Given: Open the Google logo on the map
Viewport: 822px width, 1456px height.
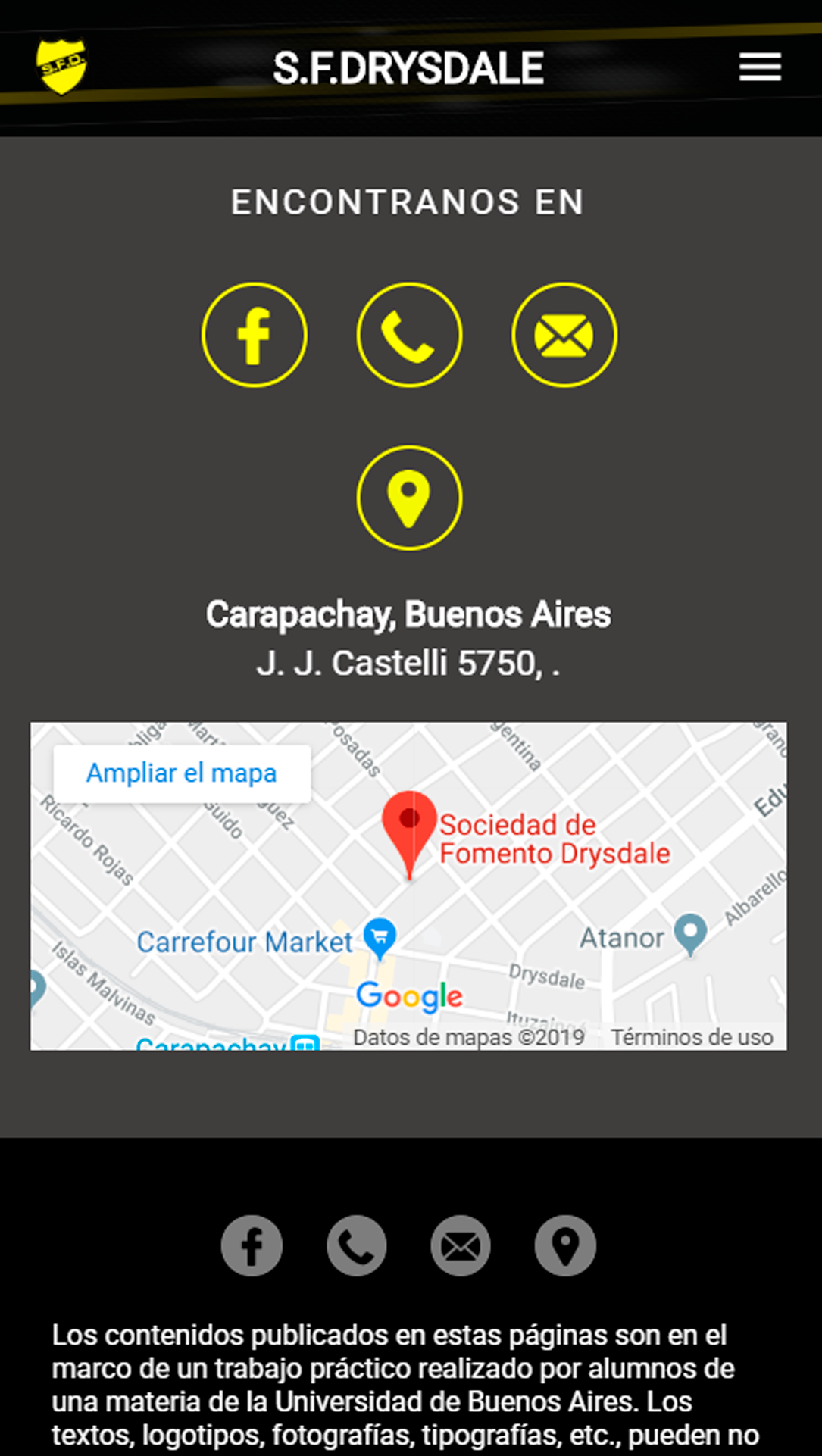Looking at the screenshot, I should click(x=409, y=996).
